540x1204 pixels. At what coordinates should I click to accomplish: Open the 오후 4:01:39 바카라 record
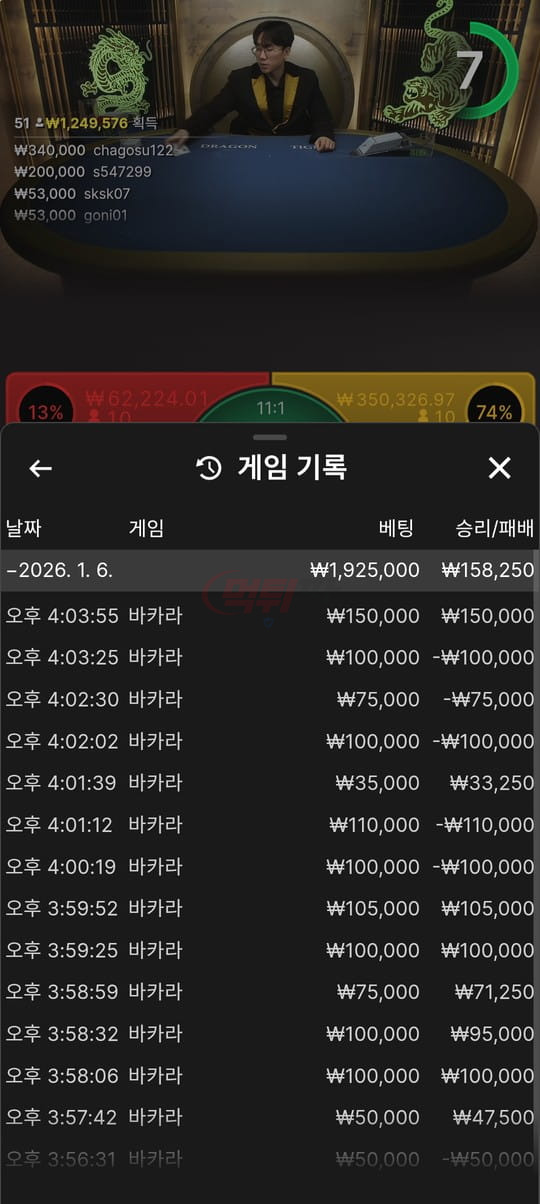pyautogui.click(x=270, y=783)
